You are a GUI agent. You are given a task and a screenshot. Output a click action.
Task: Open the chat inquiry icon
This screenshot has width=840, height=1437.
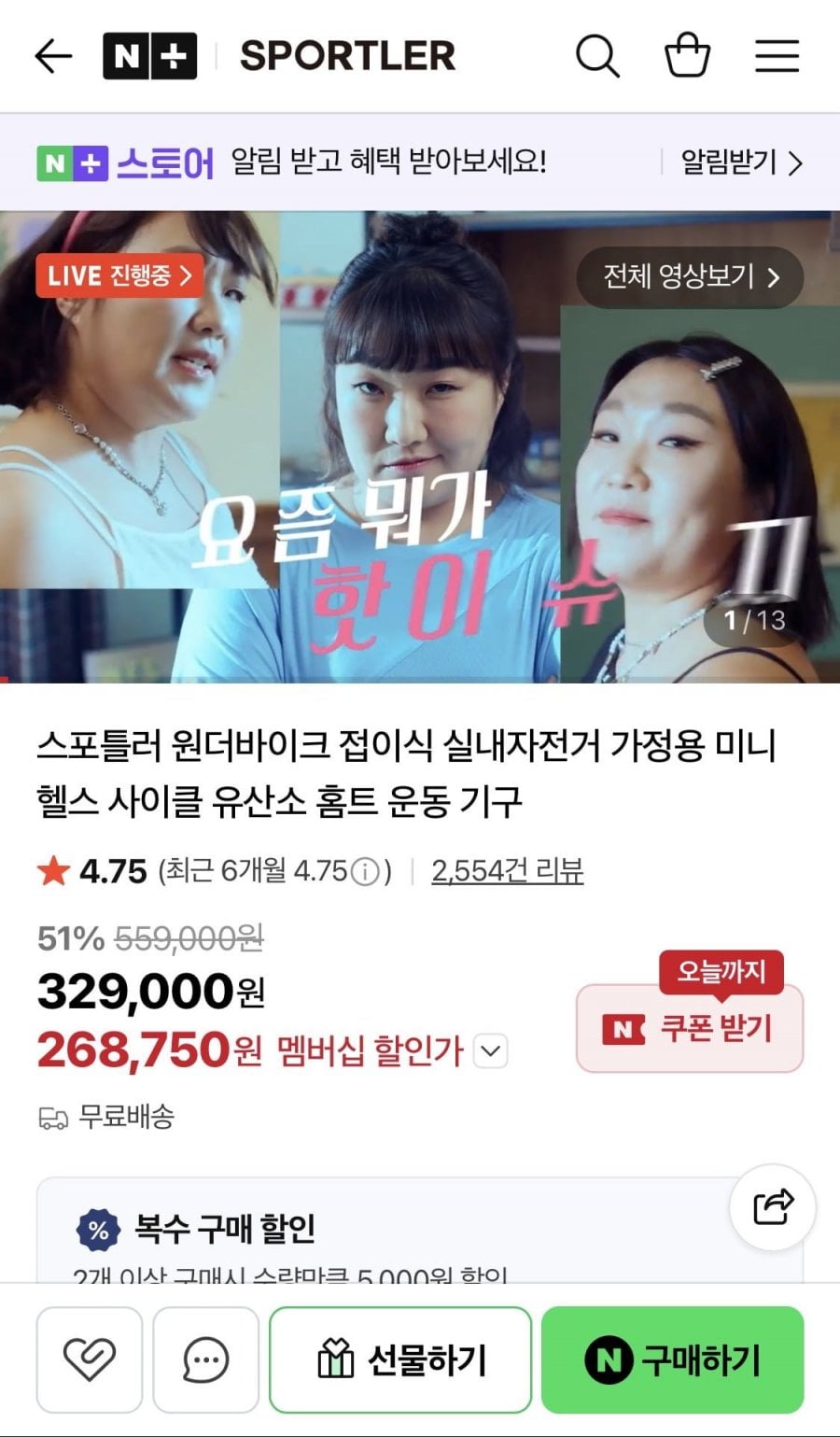205,1360
